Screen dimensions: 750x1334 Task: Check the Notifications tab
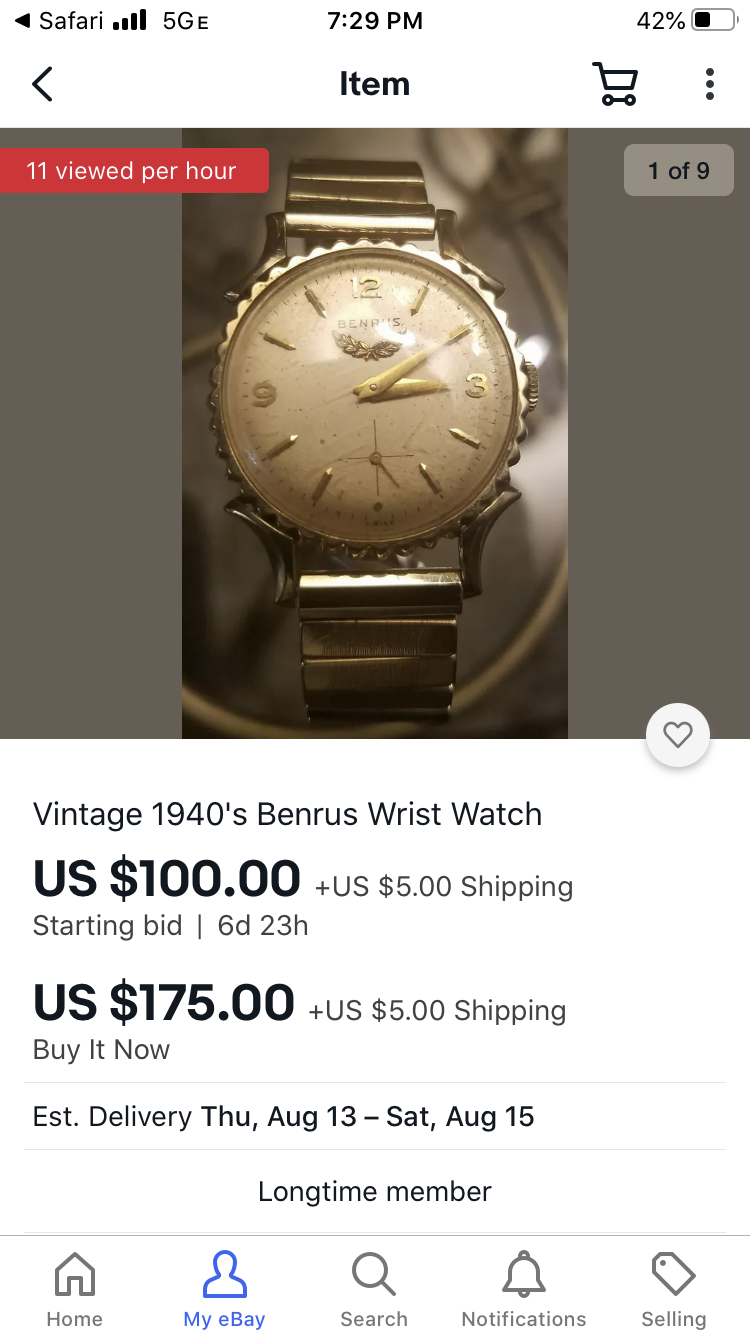click(524, 1290)
